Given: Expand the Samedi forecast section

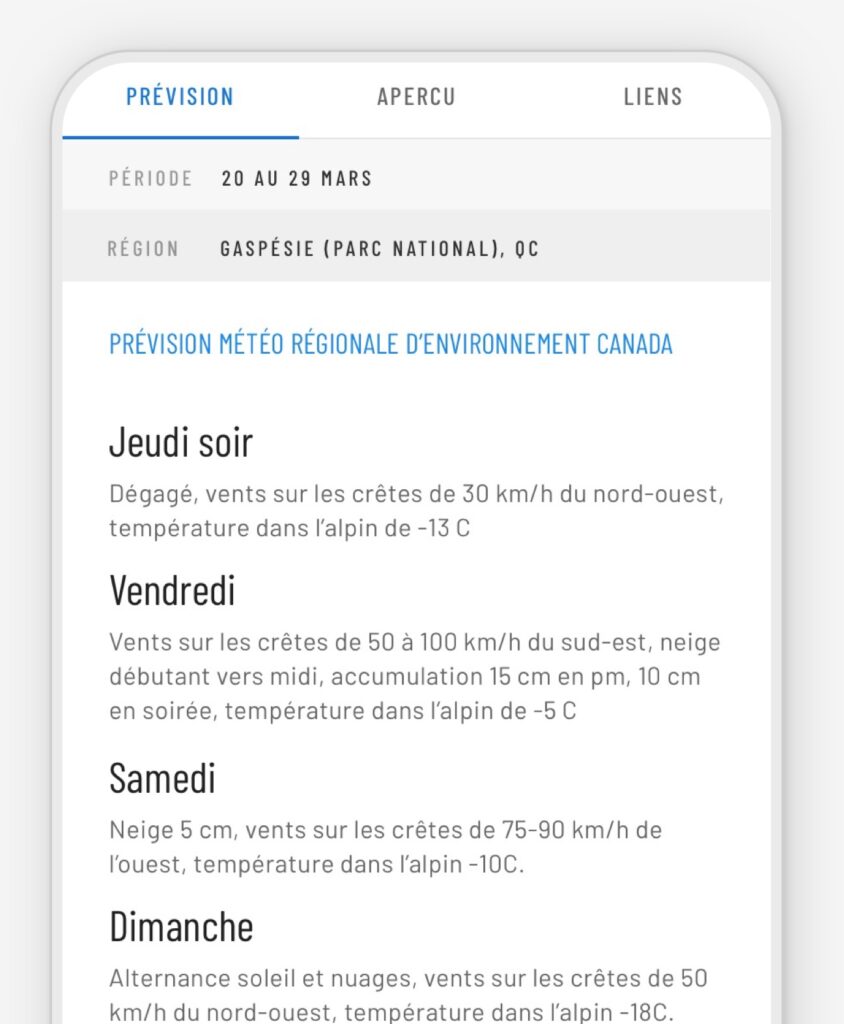Looking at the screenshot, I should 162,778.
